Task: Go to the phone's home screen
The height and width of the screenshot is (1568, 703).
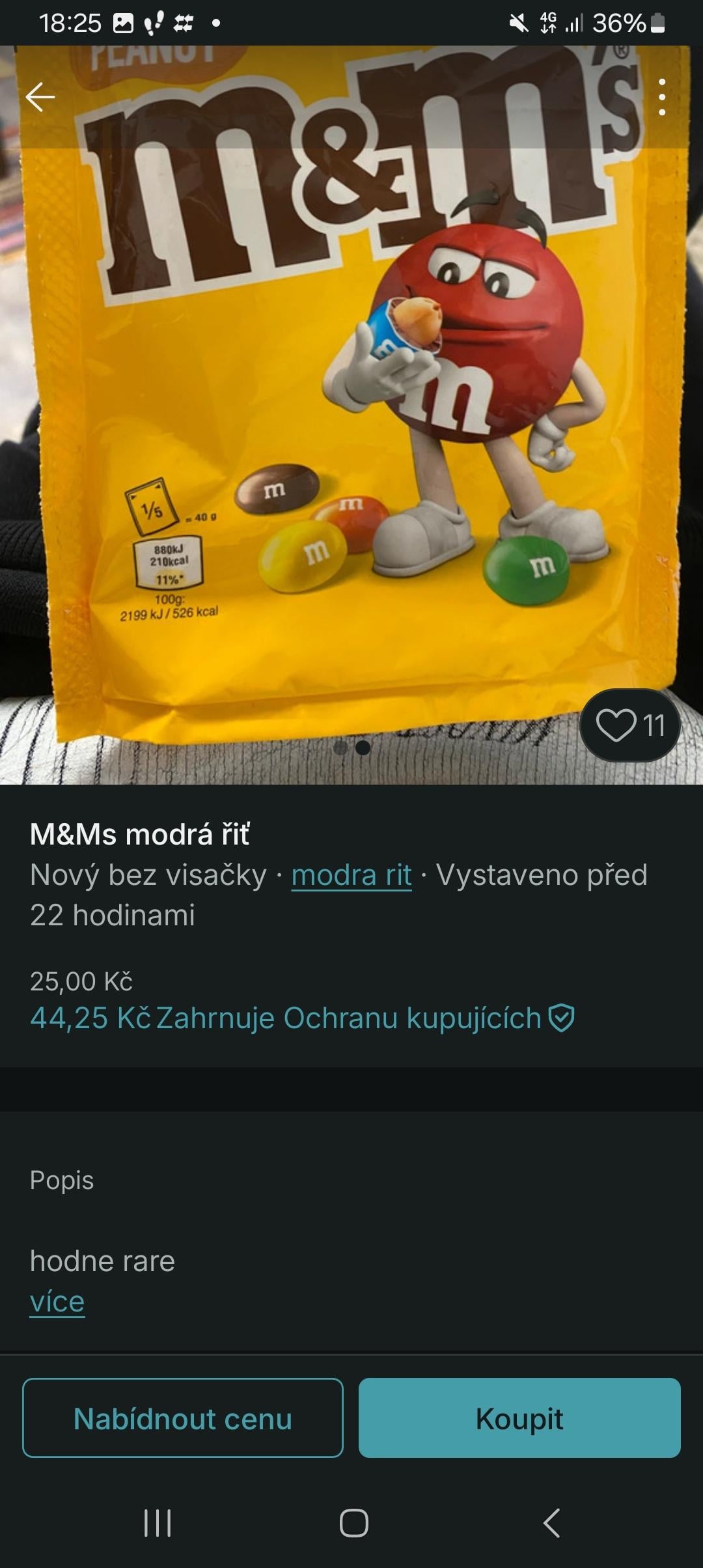Action: coord(353,1523)
